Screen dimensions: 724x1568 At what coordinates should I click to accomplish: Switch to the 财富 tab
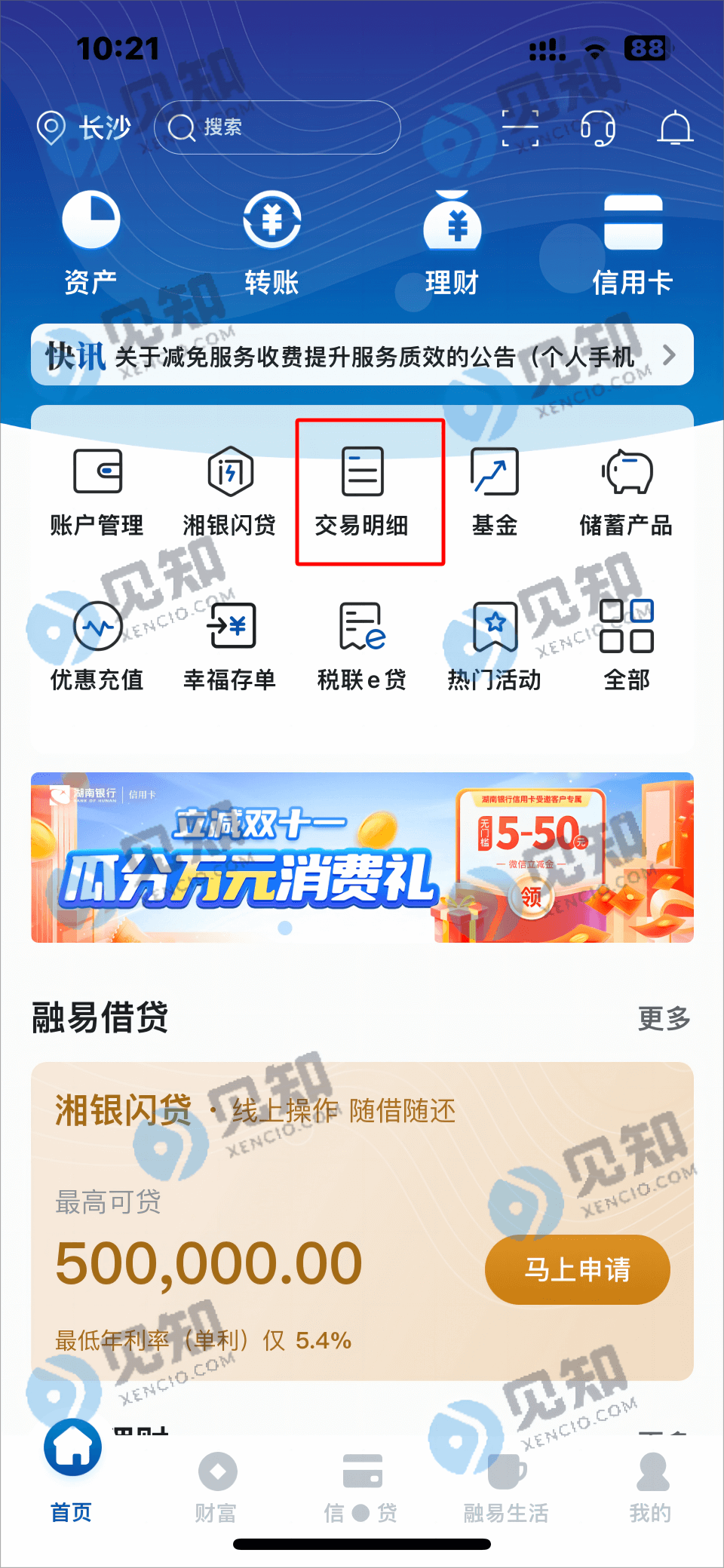pos(216,1487)
